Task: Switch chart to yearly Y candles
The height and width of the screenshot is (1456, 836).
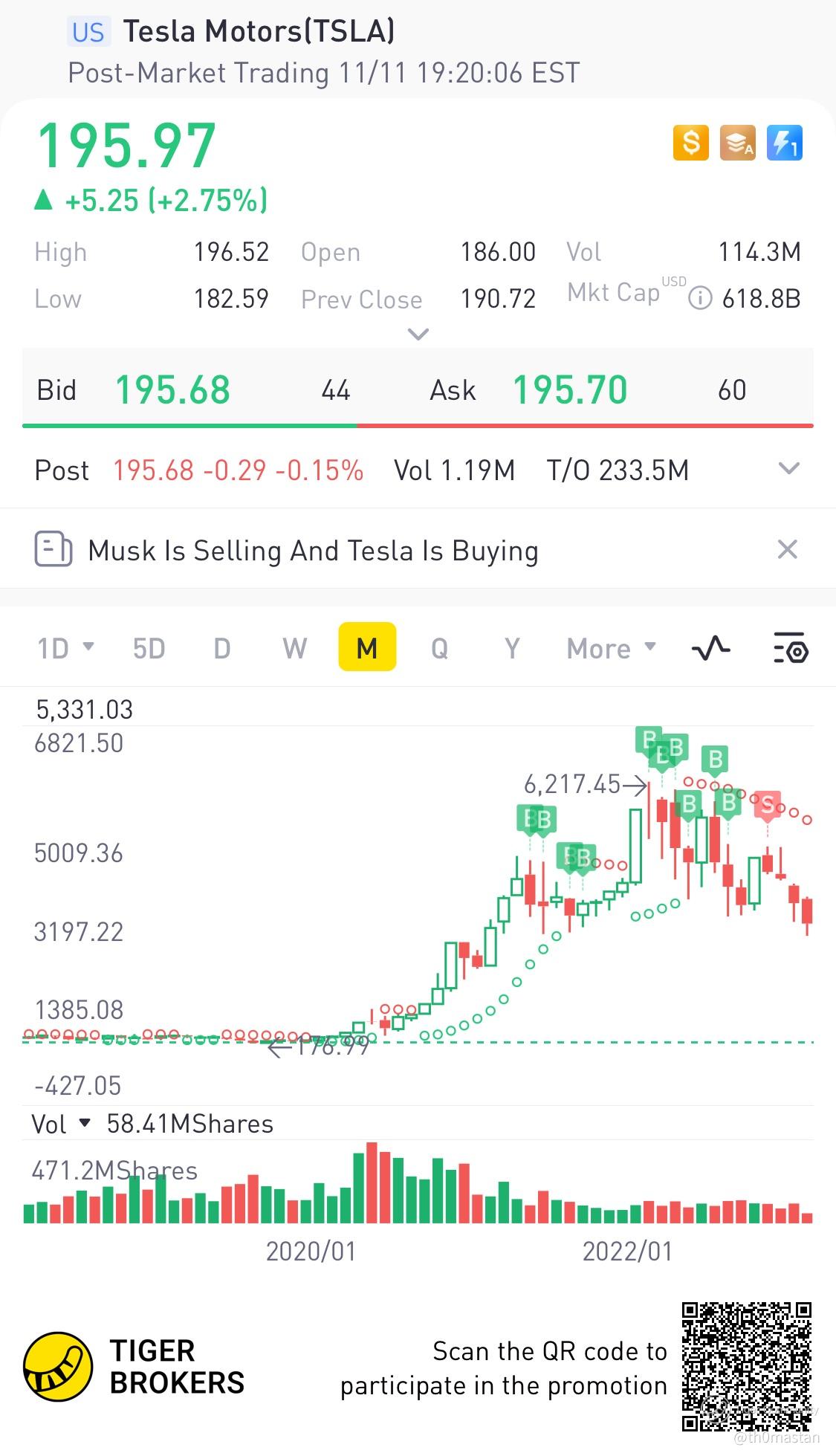Action: (x=512, y=648)
